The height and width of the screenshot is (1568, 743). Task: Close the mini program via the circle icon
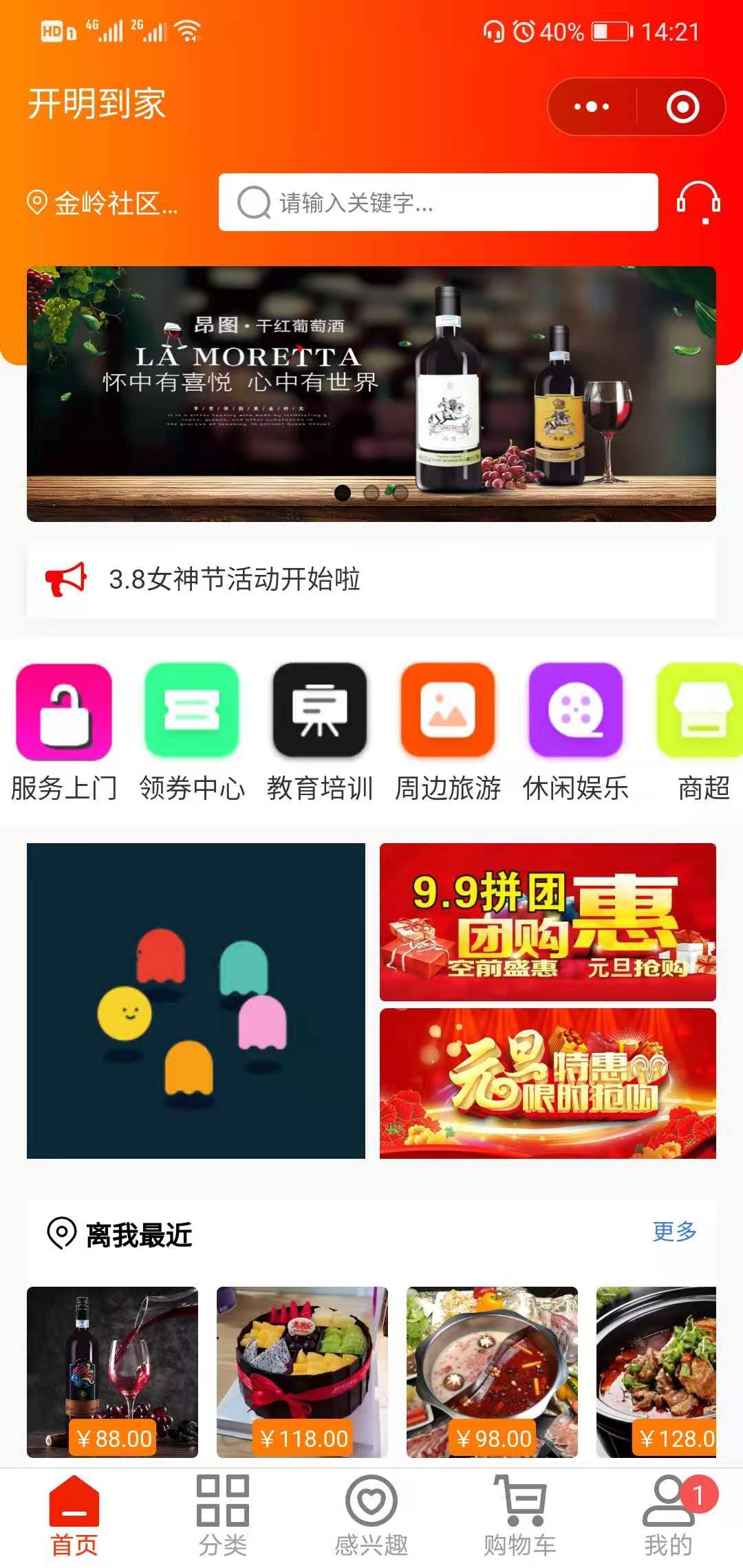[682, 107]
